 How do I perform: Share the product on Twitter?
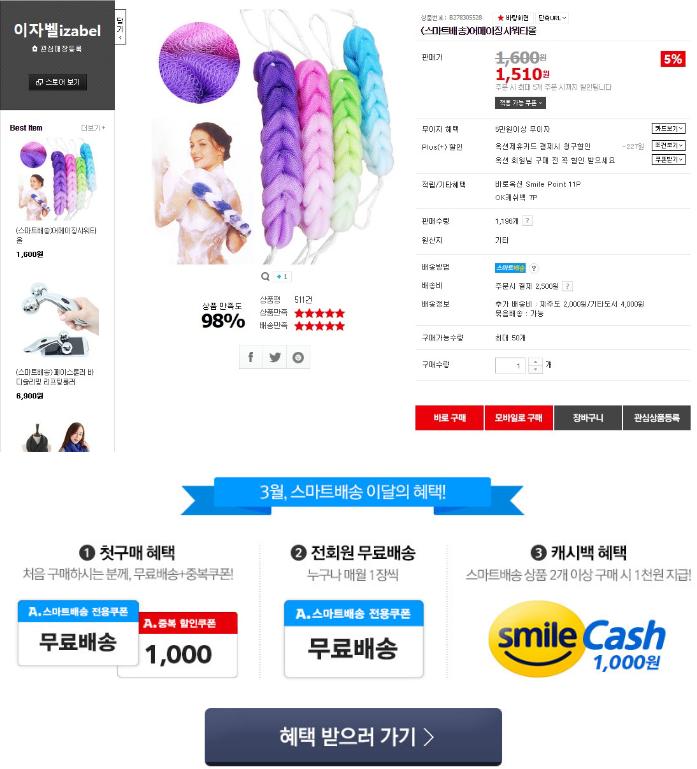tap(274, 357)
